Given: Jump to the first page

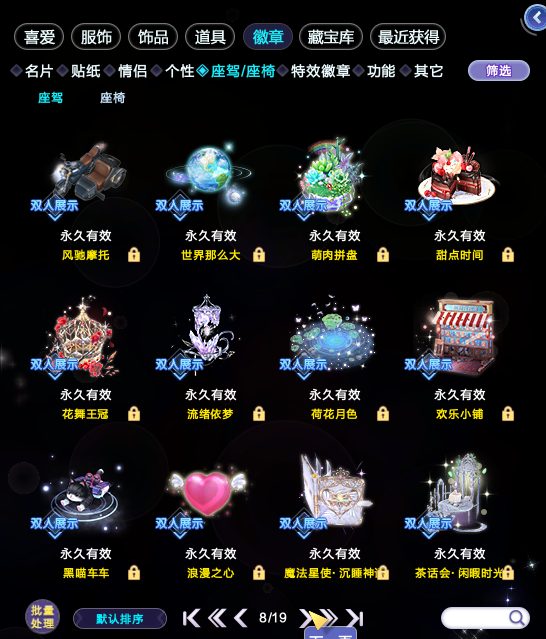Looking at the screenshot, I should point(191,618).
